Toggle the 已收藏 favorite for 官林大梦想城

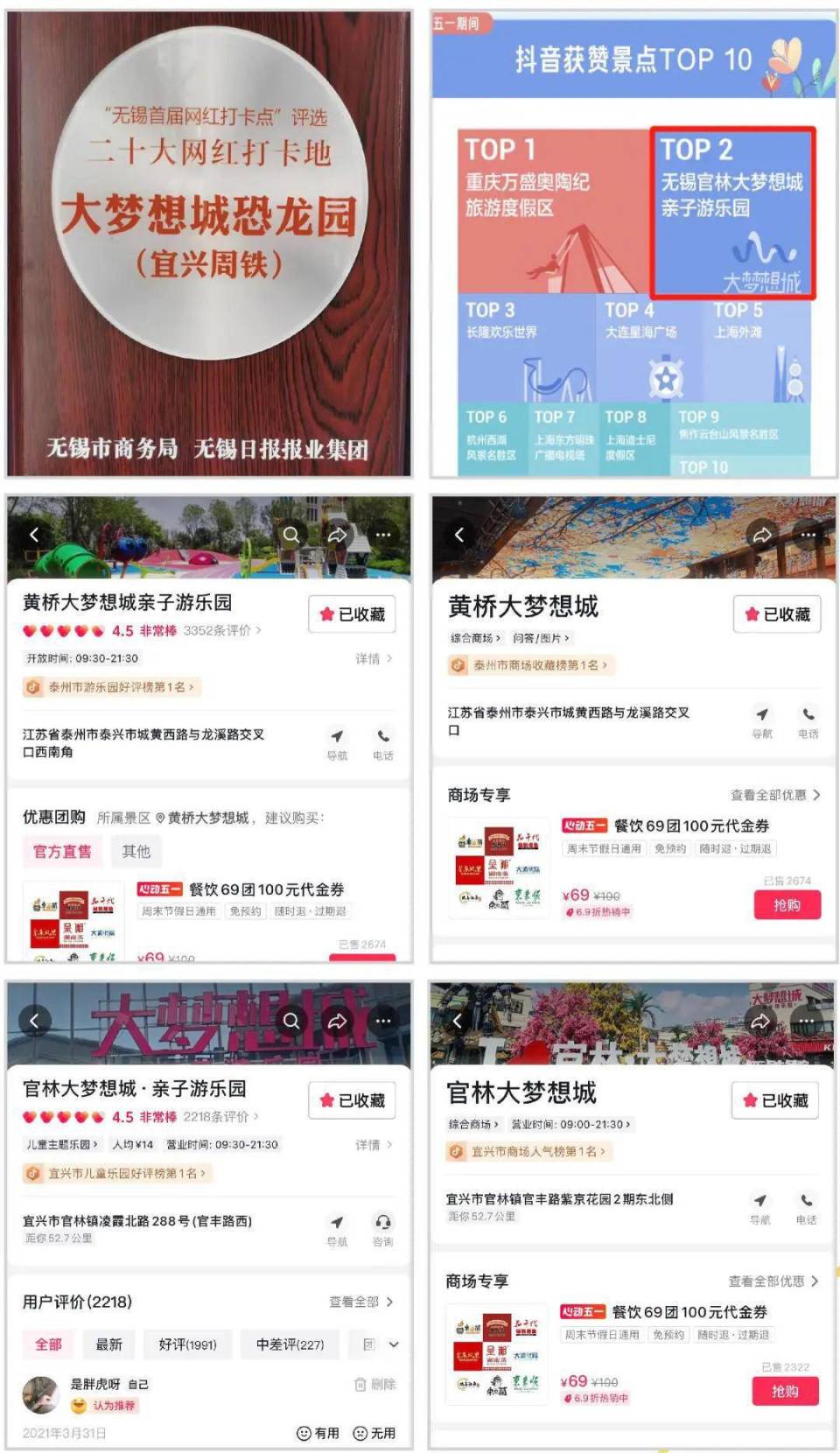pos(775,1100)
